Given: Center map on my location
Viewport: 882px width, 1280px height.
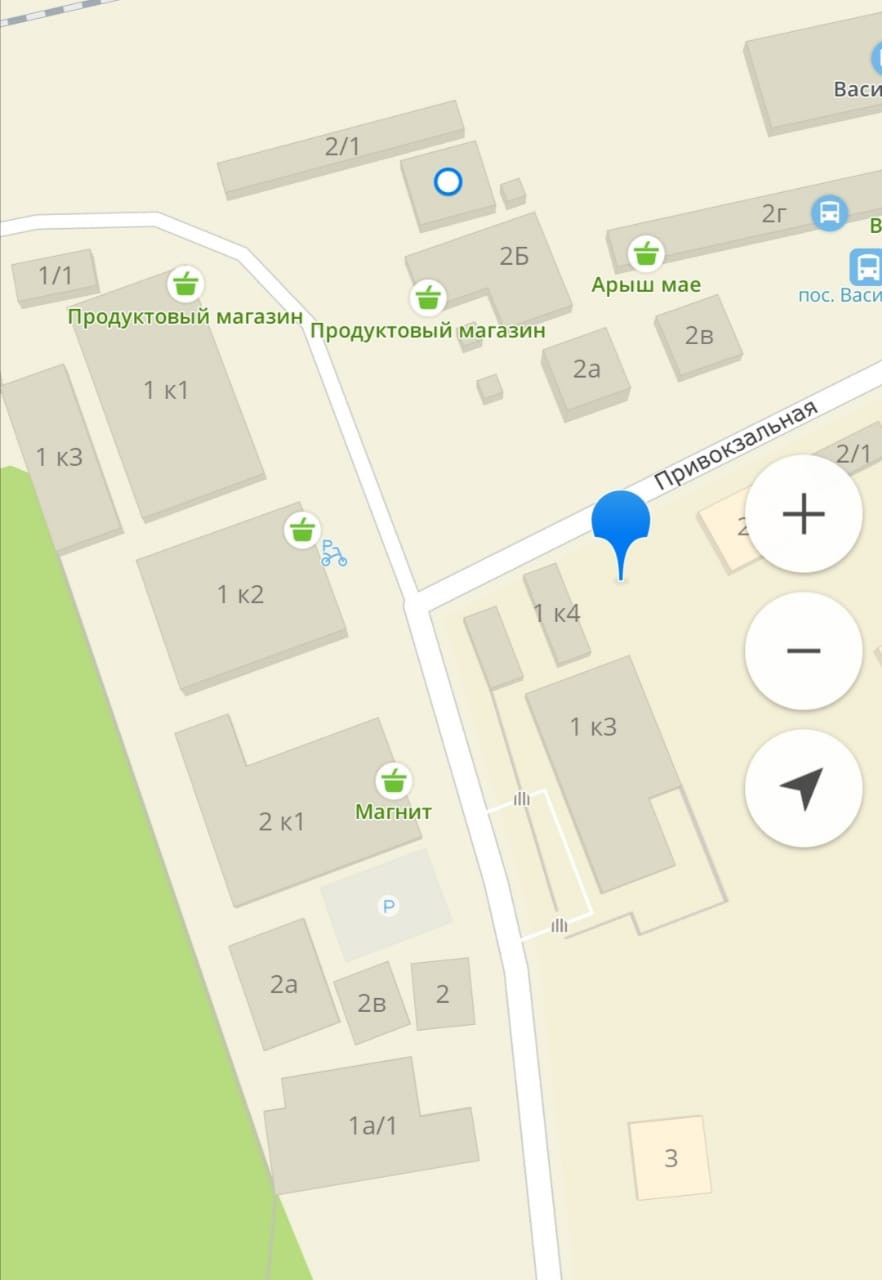Looking at the screenshot, I should (803, 788).
